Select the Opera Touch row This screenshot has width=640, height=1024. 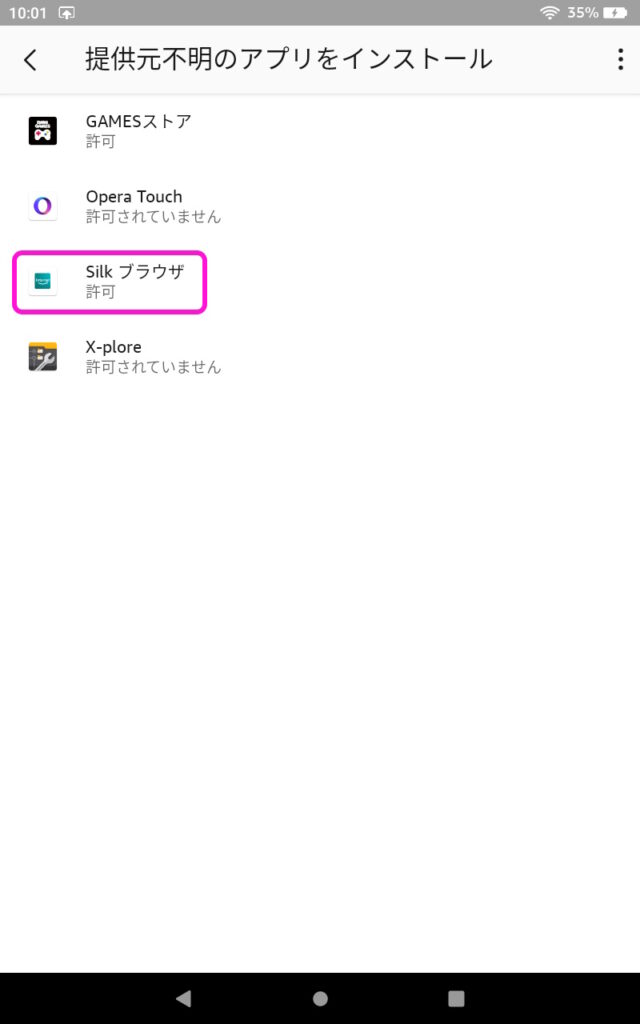click(320, 206)
